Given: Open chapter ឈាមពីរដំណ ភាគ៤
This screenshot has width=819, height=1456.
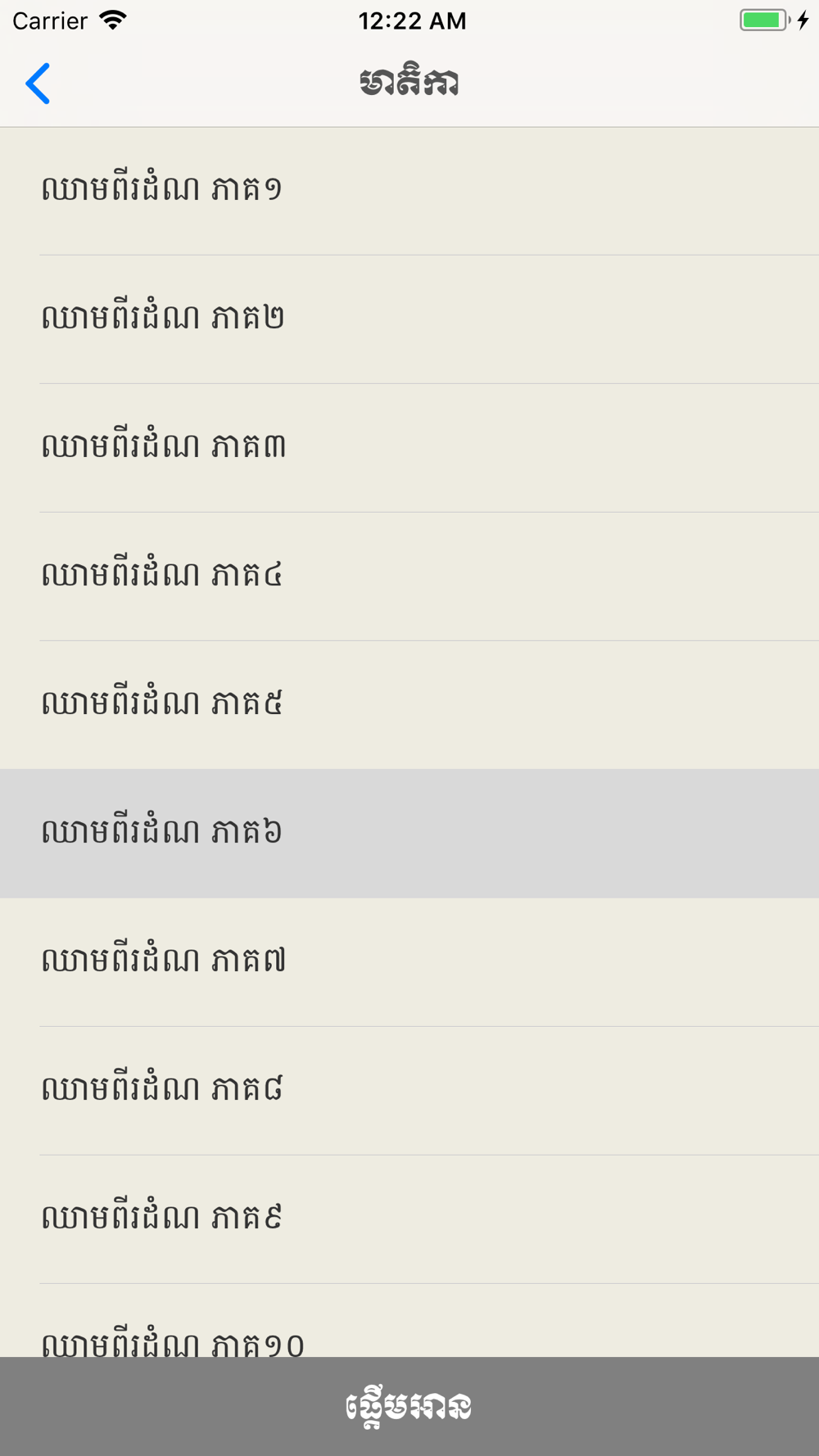Looking at the screenshot, I should pyautogui.click(x=409, y=577).
